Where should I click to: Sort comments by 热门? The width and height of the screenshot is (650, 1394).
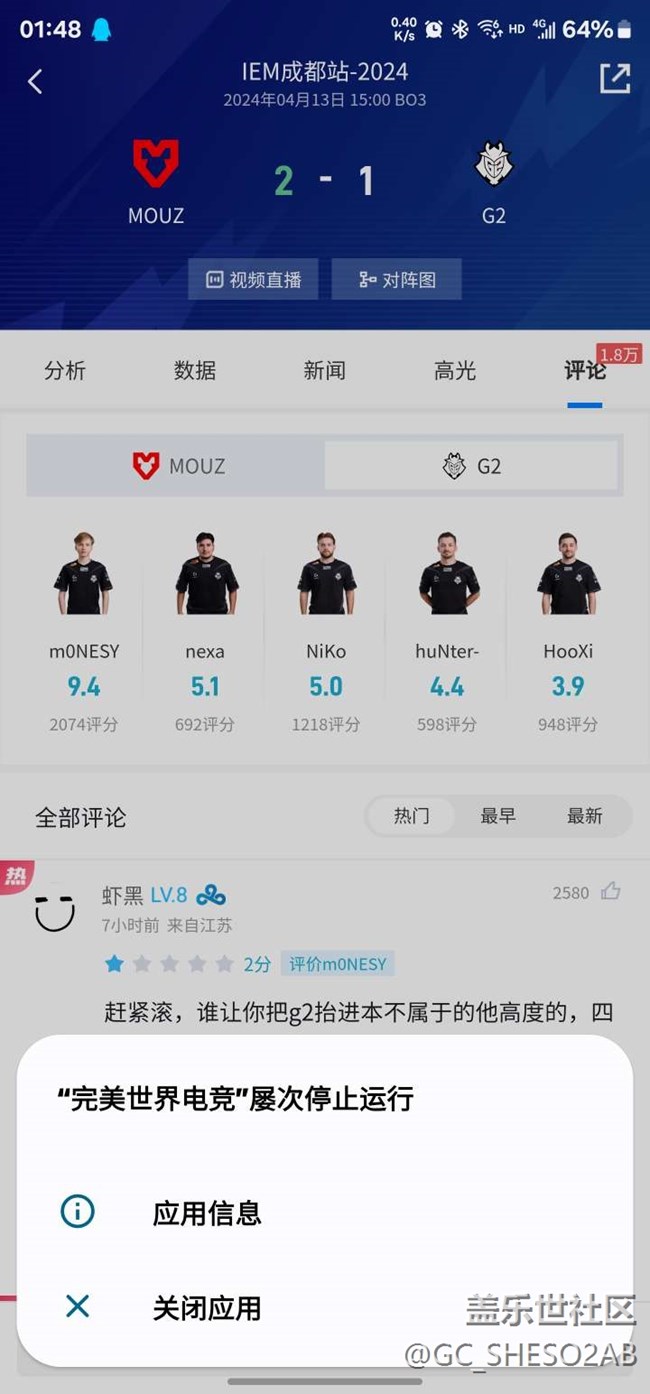coord(411,816)
